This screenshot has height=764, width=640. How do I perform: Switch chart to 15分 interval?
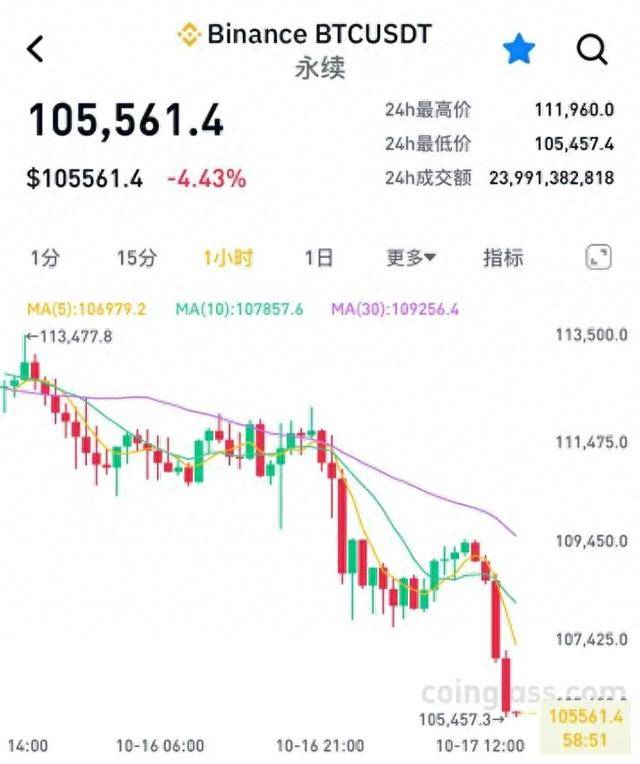tap(136, 258)
